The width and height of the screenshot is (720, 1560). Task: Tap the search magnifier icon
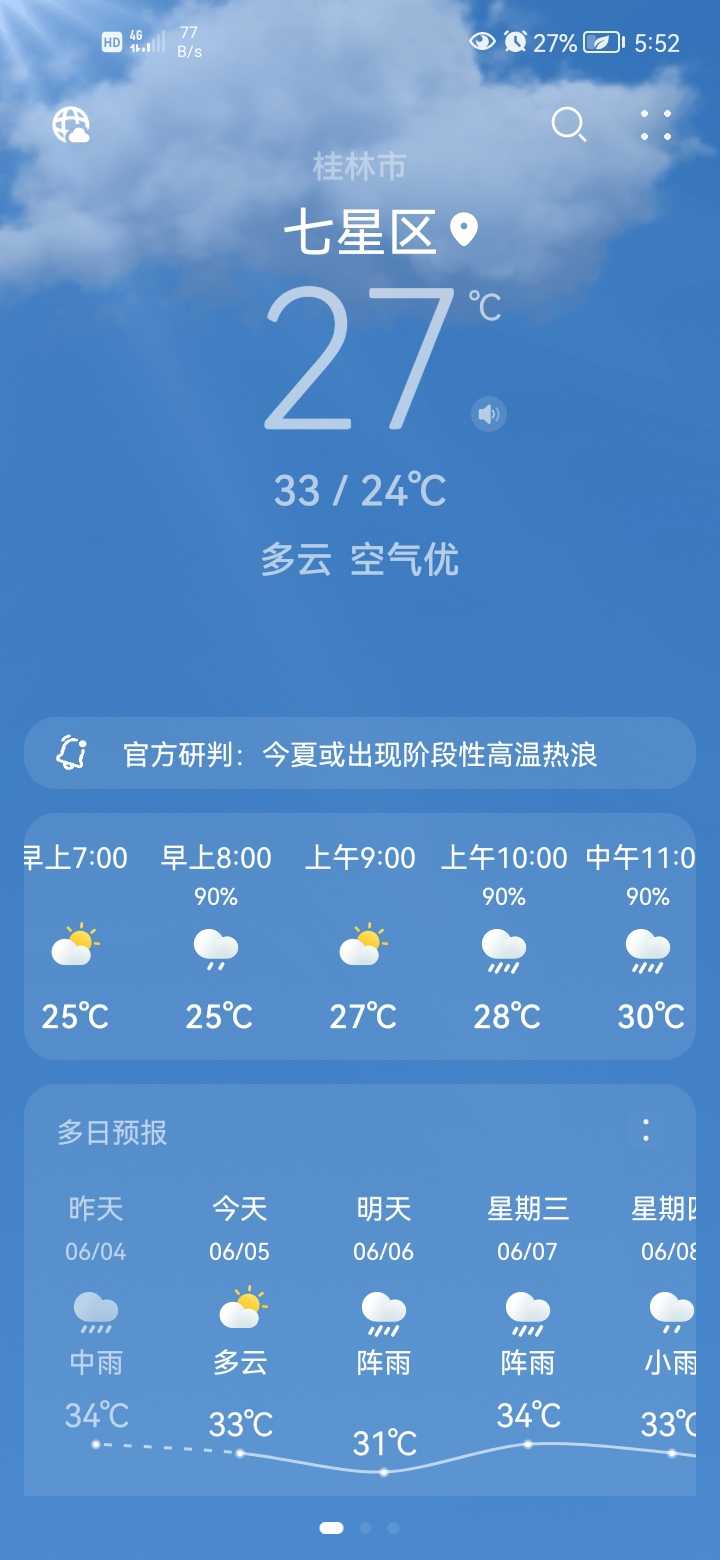click(x=568, y=125)
